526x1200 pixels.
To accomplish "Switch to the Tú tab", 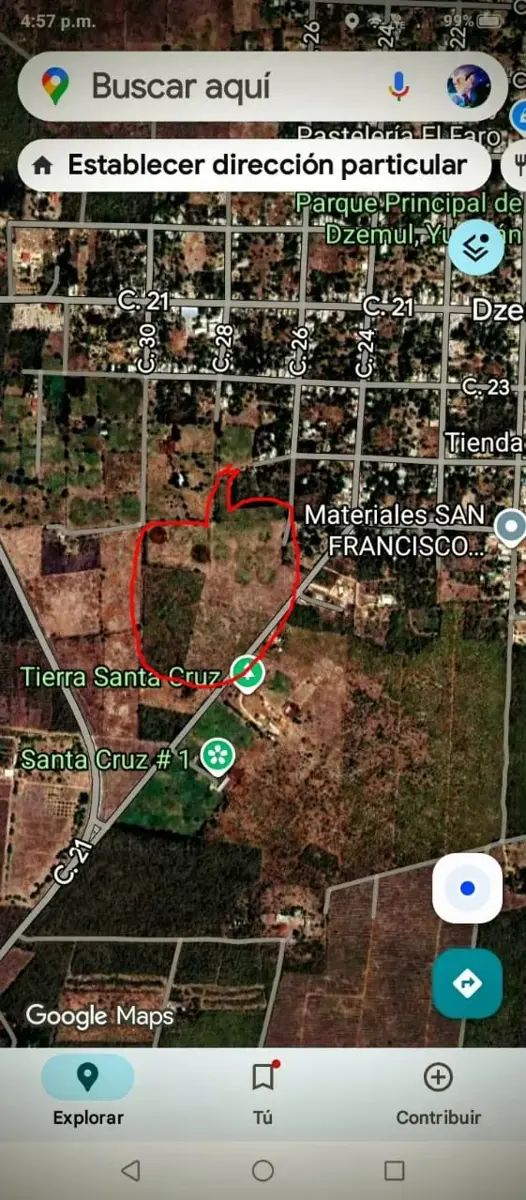I will pyautogui.click(x=263, y=1093).
